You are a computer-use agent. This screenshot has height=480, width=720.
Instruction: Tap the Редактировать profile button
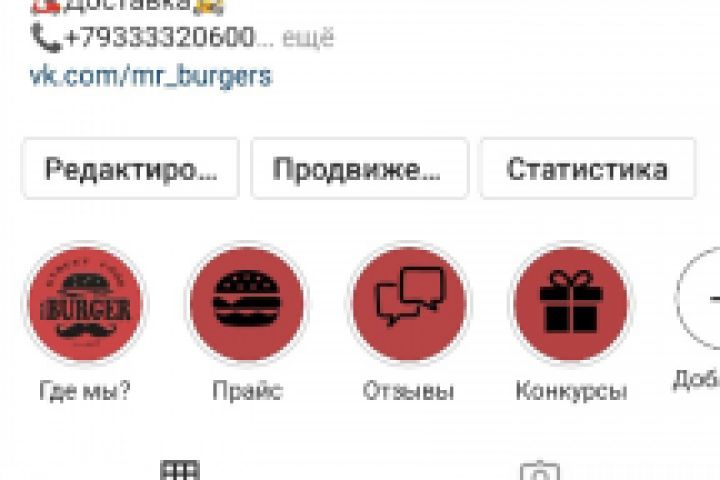pyautogui.click(x=130, y=169)
